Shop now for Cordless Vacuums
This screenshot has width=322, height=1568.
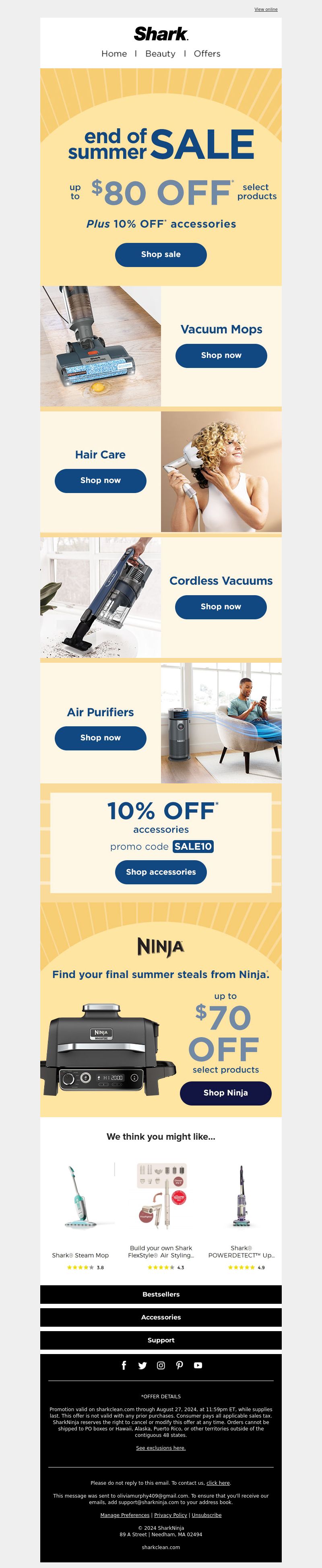pos(220,607)
